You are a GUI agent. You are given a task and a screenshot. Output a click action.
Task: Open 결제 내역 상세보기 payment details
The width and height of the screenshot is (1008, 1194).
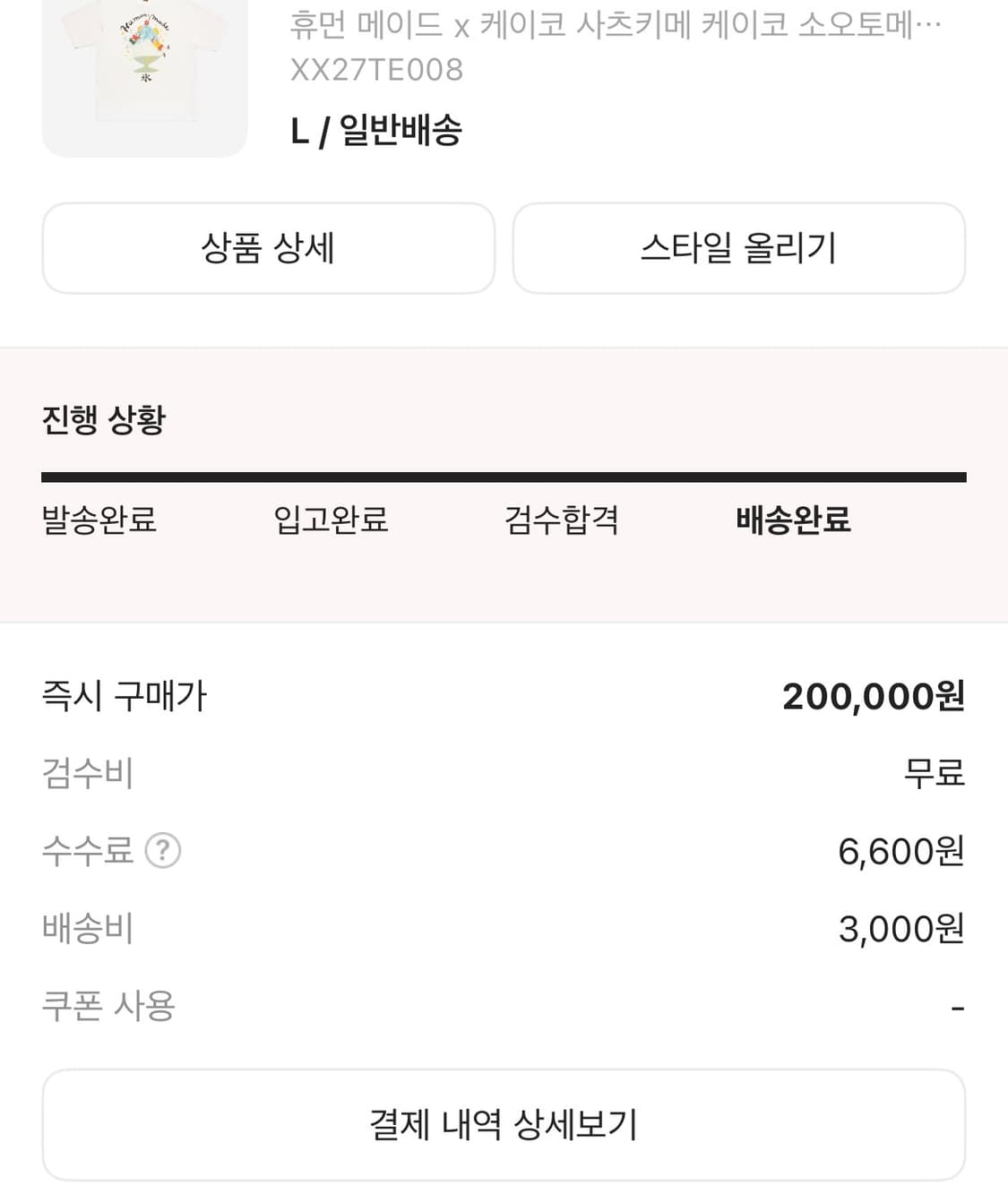[x=504, y=1124]
